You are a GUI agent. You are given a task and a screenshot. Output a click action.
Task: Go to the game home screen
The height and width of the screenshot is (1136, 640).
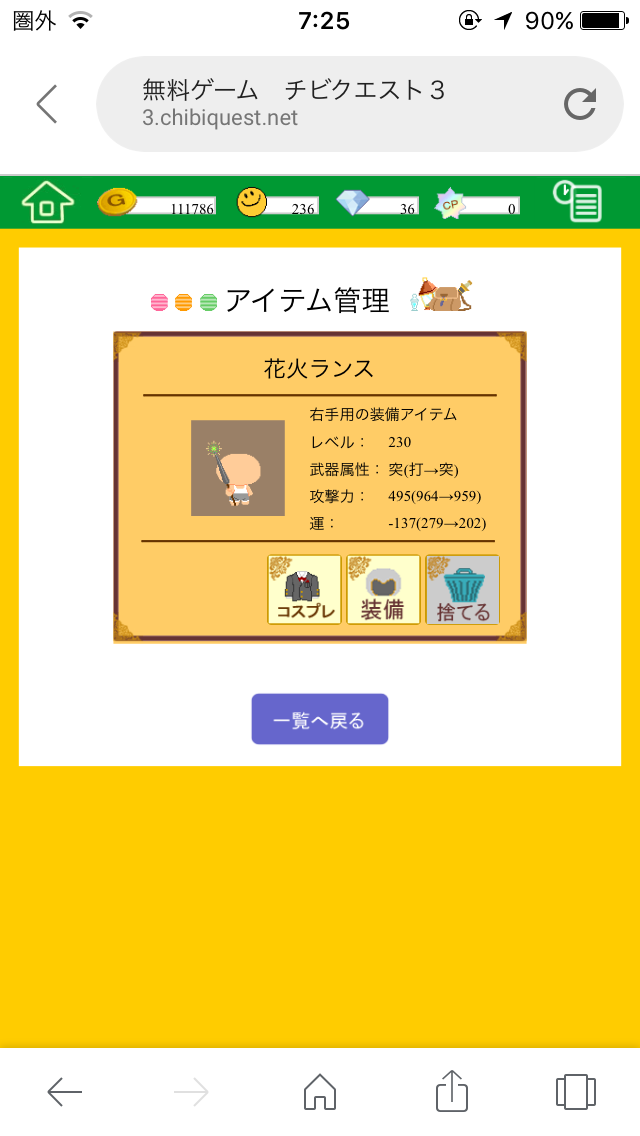coord(48,202)
